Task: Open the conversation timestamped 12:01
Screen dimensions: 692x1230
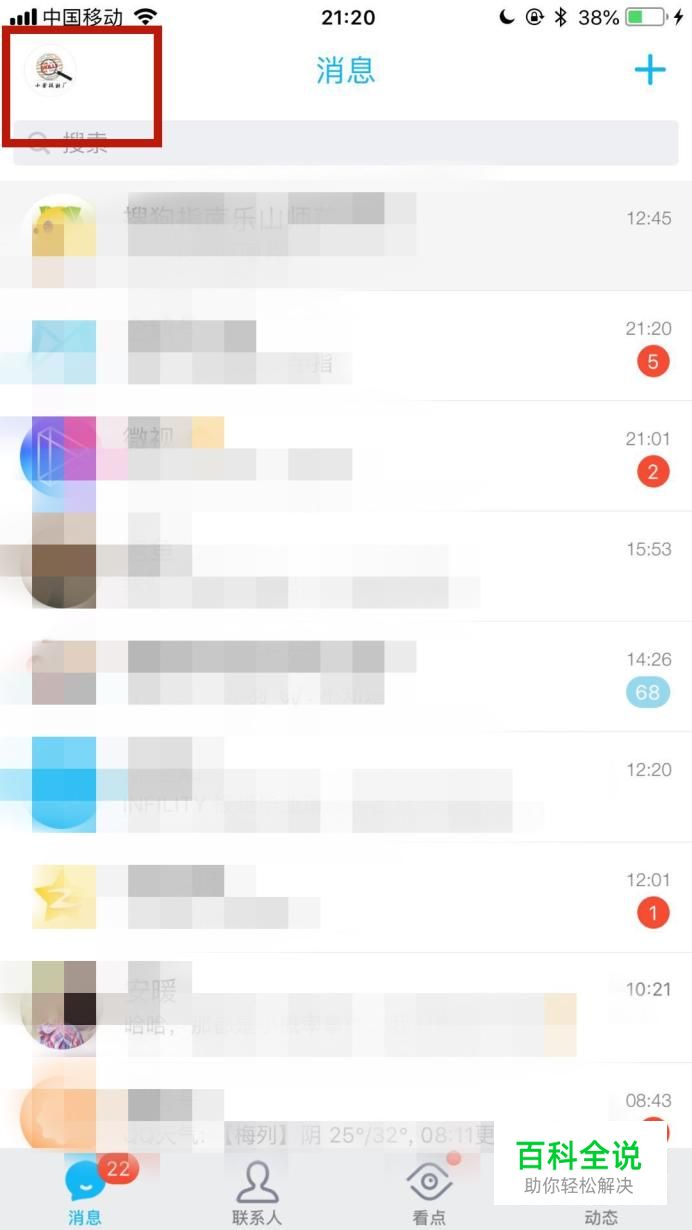Action: click(346, 897)
